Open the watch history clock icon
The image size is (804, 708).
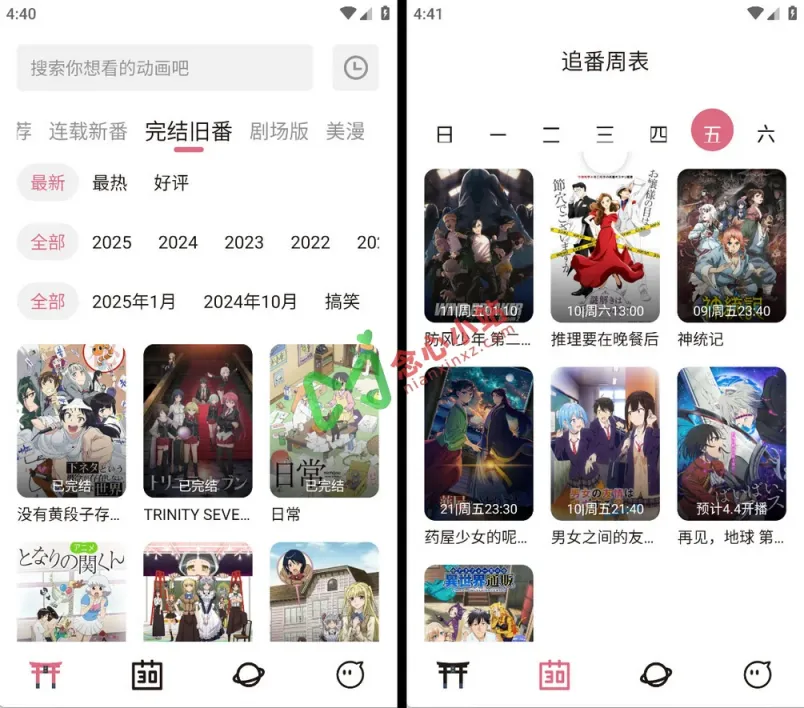pos(355,68)
